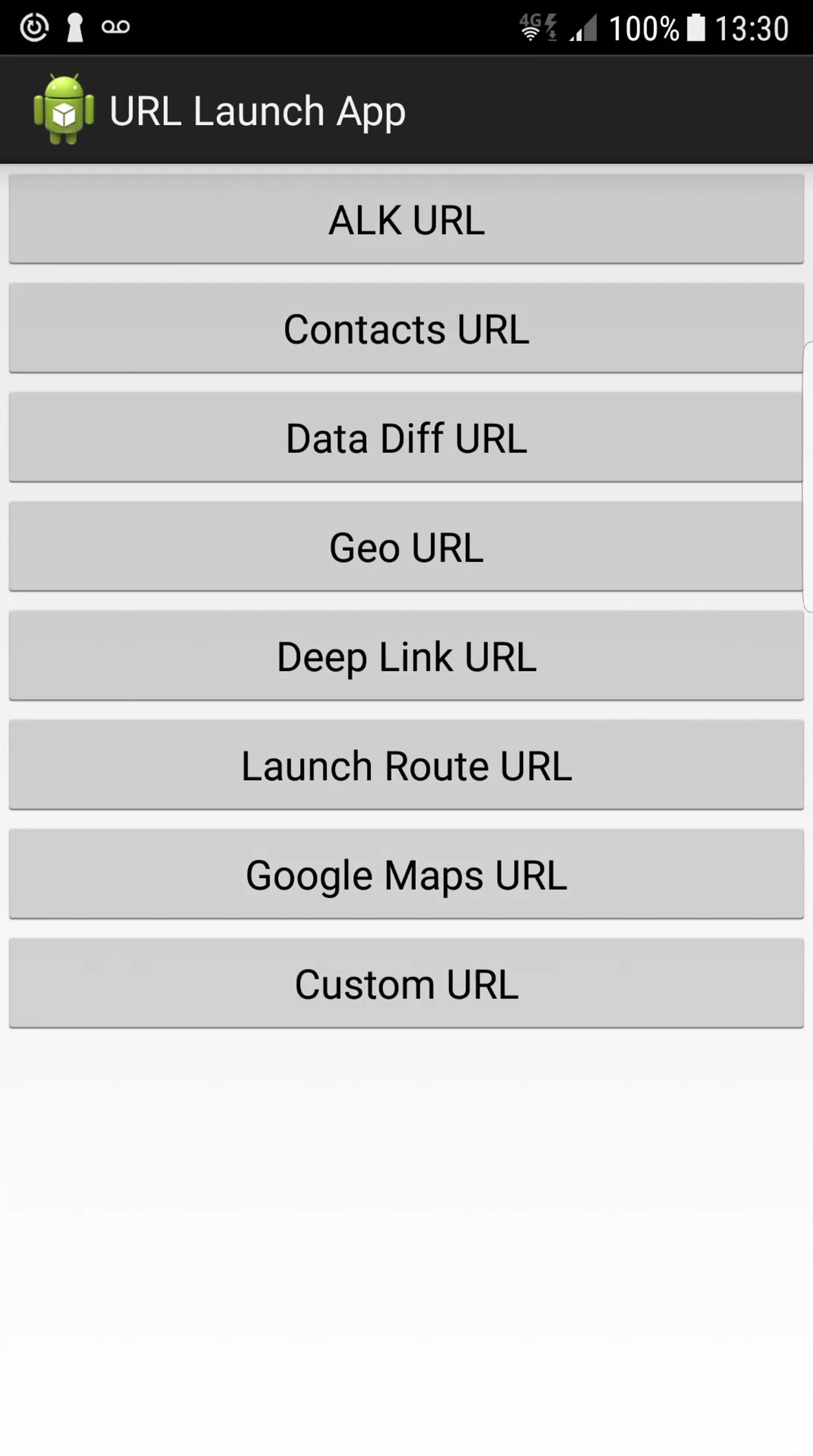Open Launch Route URL

(406, 765)
